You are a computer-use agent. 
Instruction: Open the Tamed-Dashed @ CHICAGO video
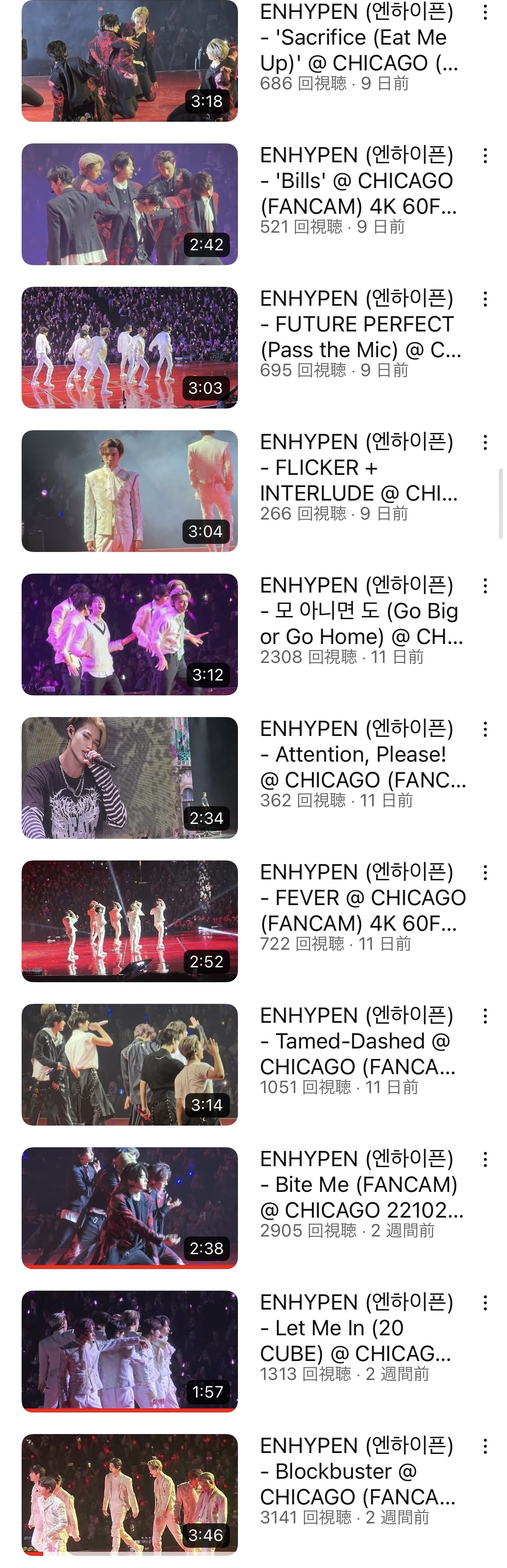pyautogui.click(x=129, y=1064)
